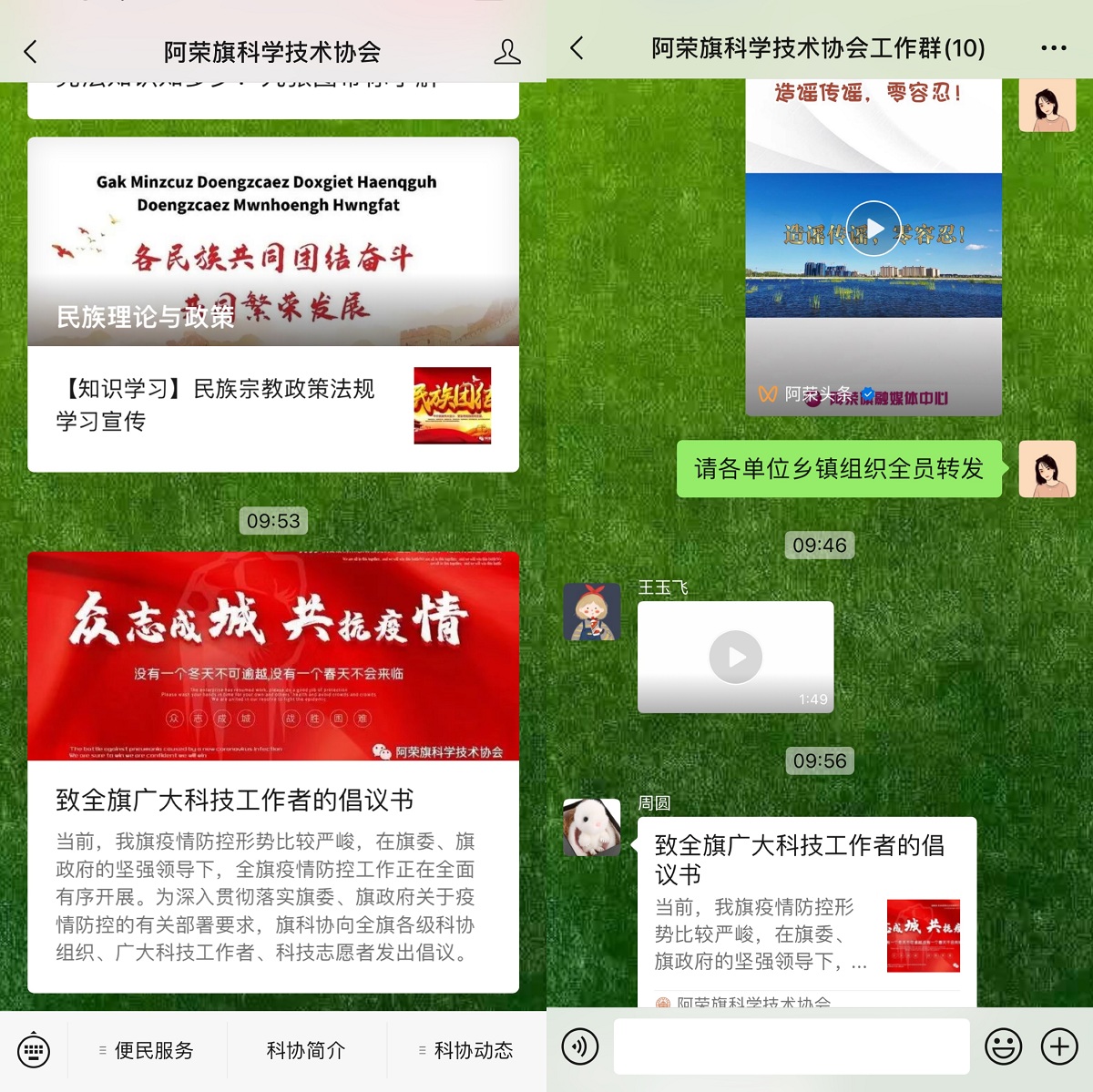Open the emoji picker
Image resolution: width=1093 pixels, height=1092 pixels.
(1003, 1046)
